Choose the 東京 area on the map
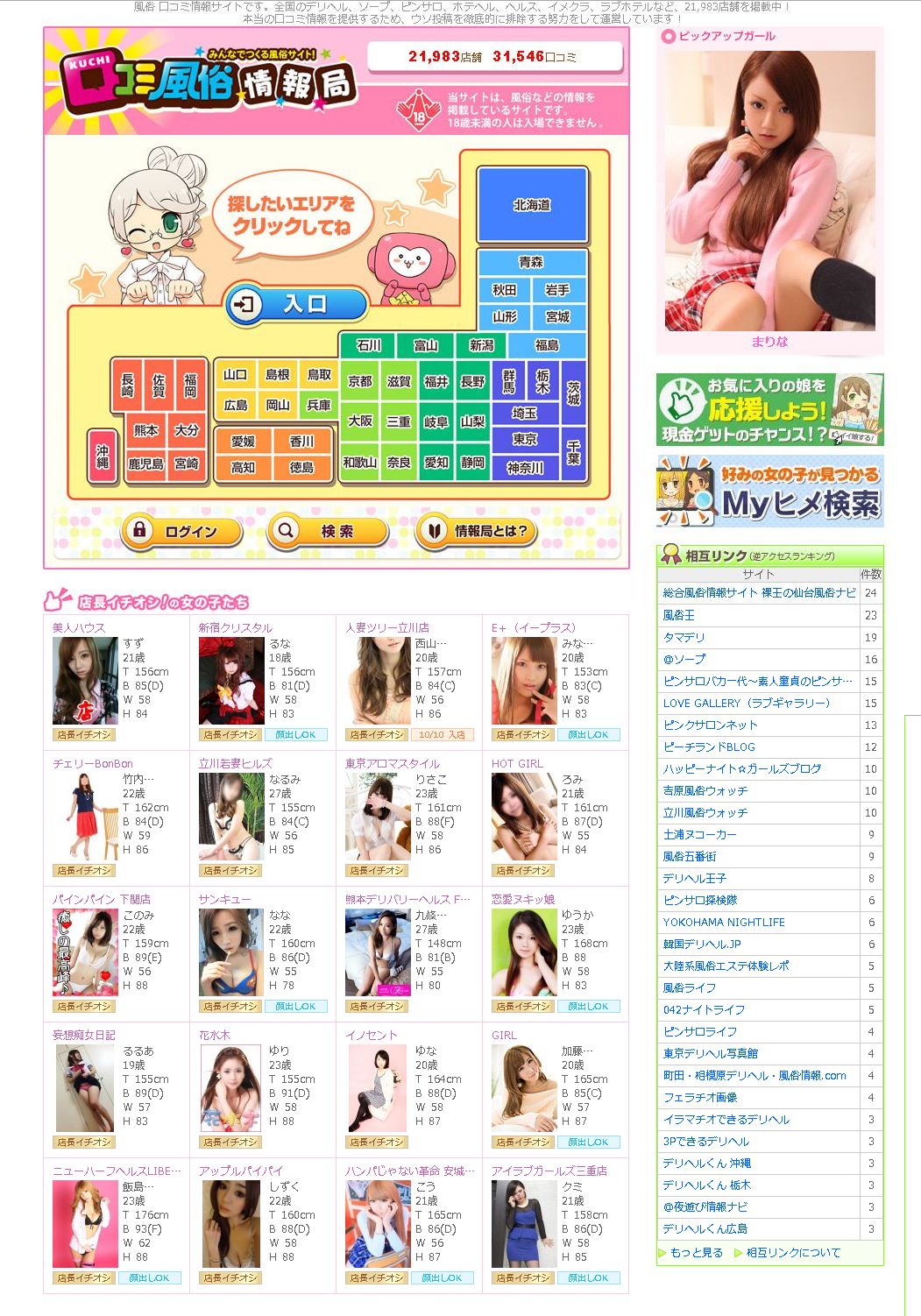 point(524,439)
